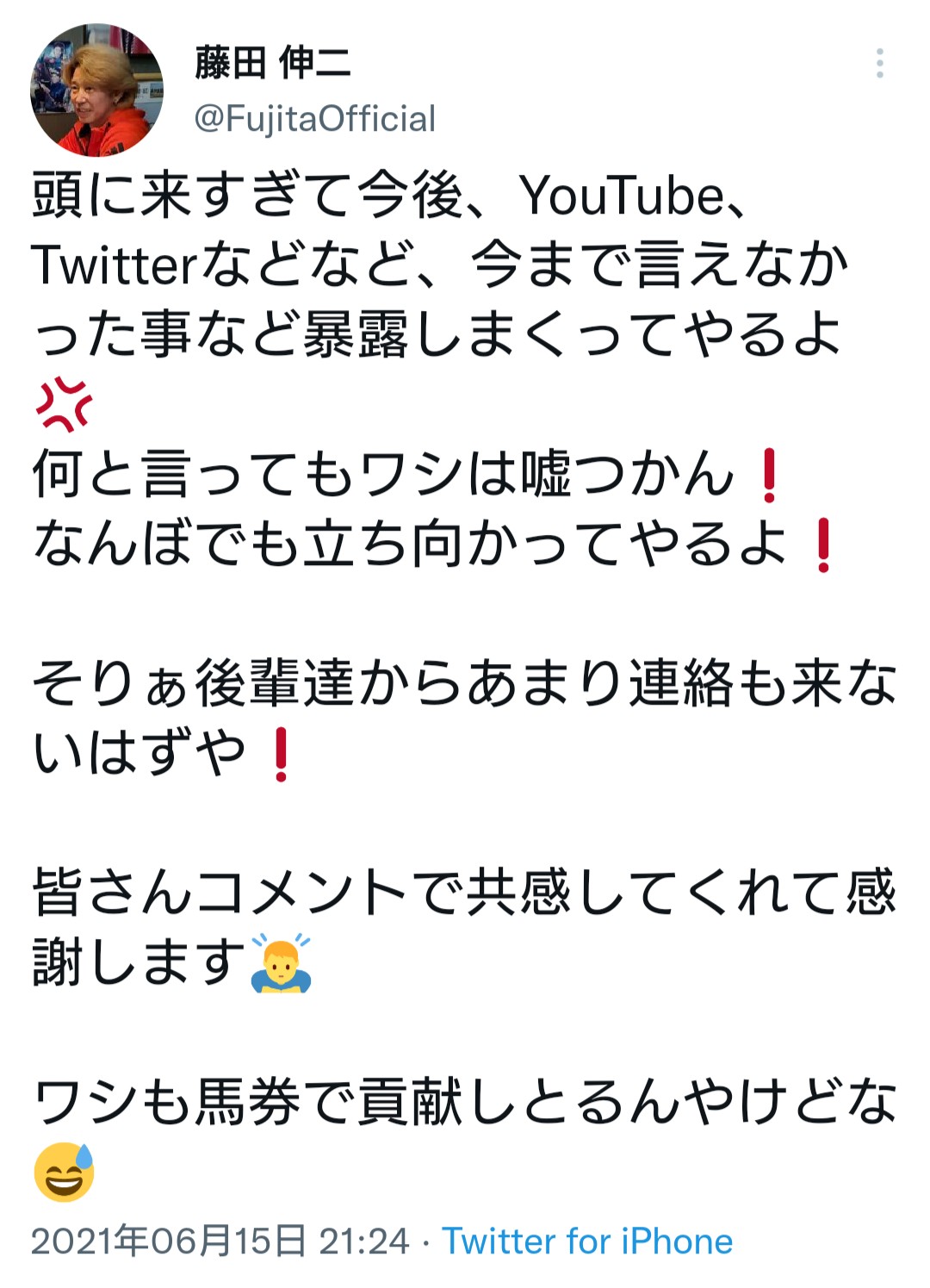Open 藤田 伸二's profile picture

point(96,90)
